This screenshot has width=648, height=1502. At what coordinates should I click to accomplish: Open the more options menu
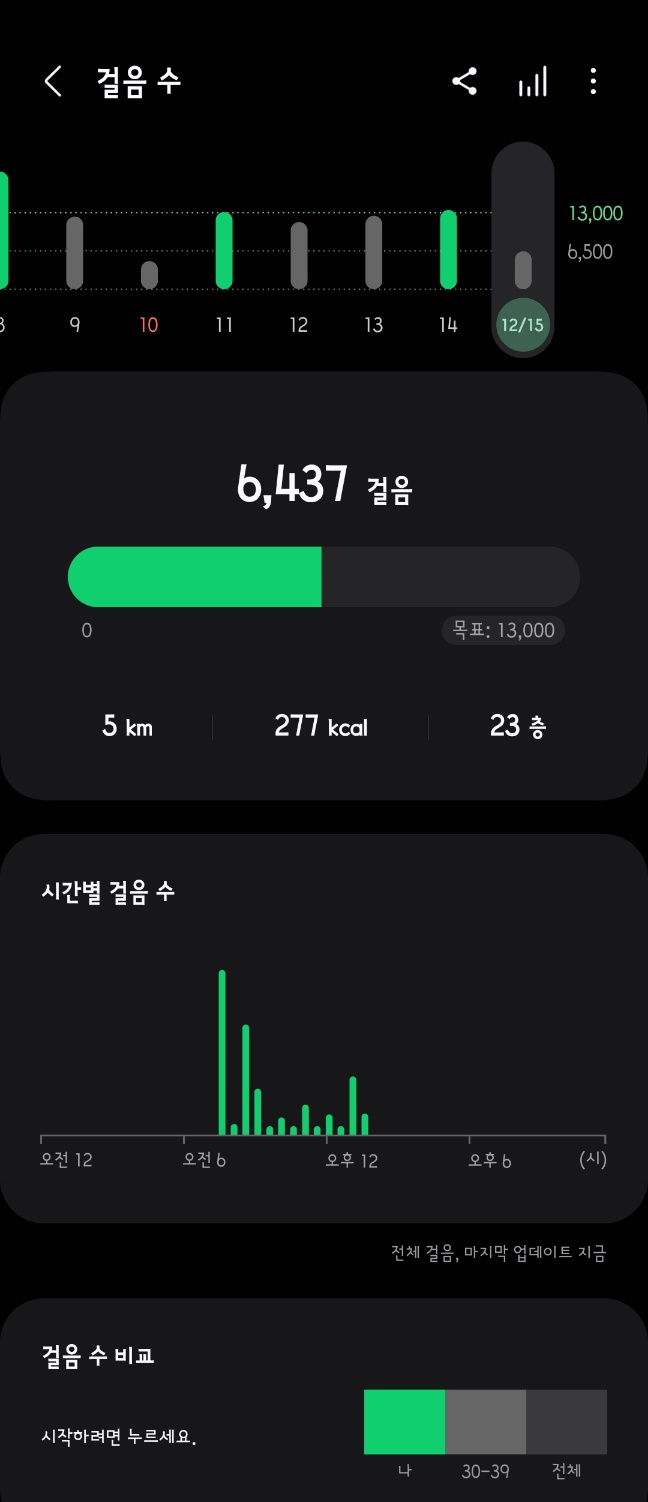pyautogui.click(x=593, y=82)
